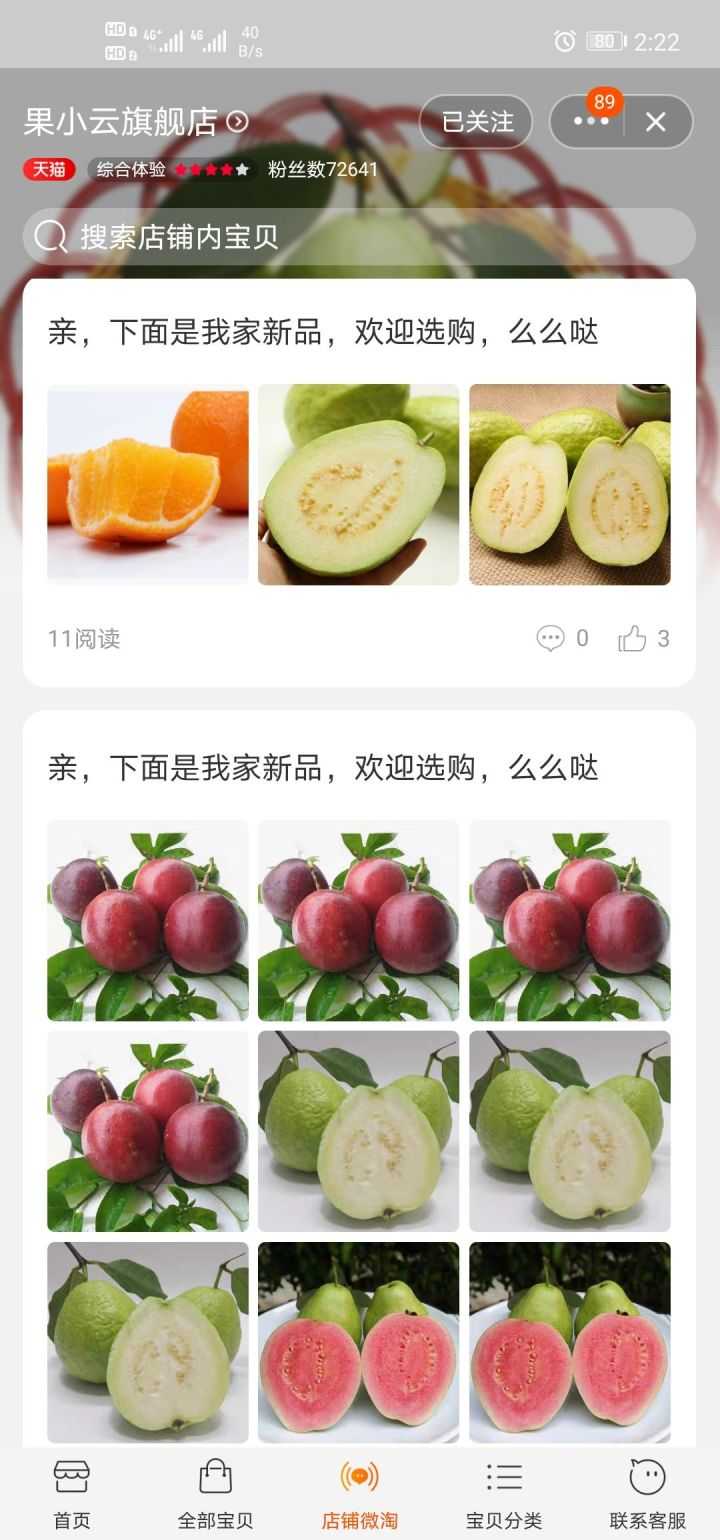Open the three-dot more options menu
The height and width of the screenshot is (1540, 720).
590,122
